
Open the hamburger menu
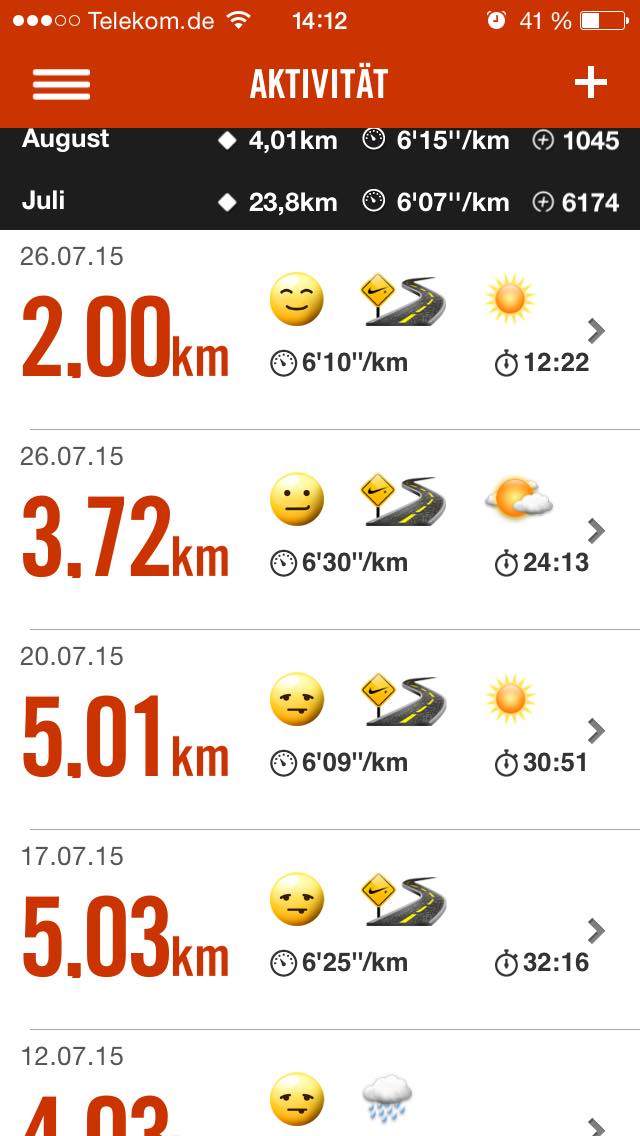(61, 84)
